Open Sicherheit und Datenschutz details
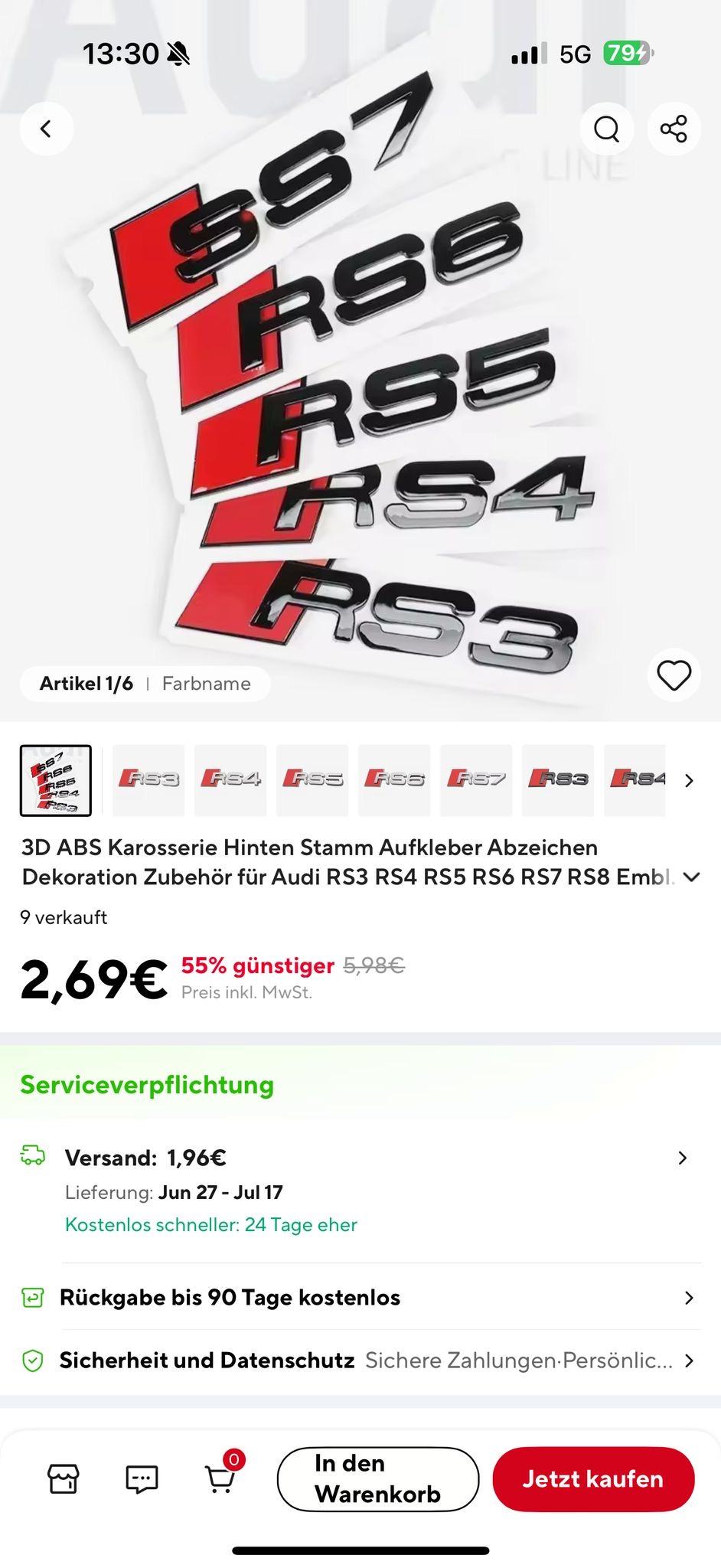This screenshot has height=1568, width=721. (x=688, y=1361)
